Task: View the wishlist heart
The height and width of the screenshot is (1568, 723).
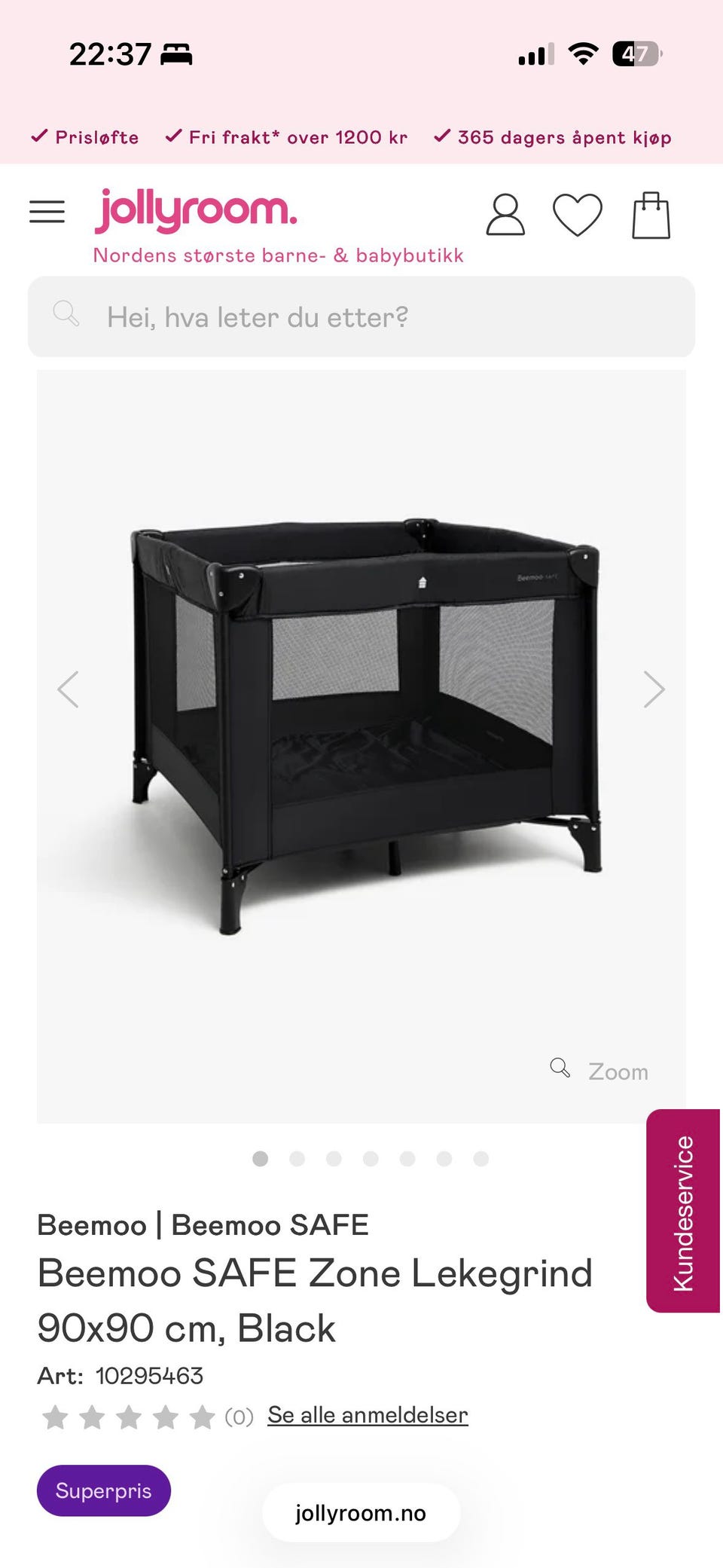Action: 578,215
